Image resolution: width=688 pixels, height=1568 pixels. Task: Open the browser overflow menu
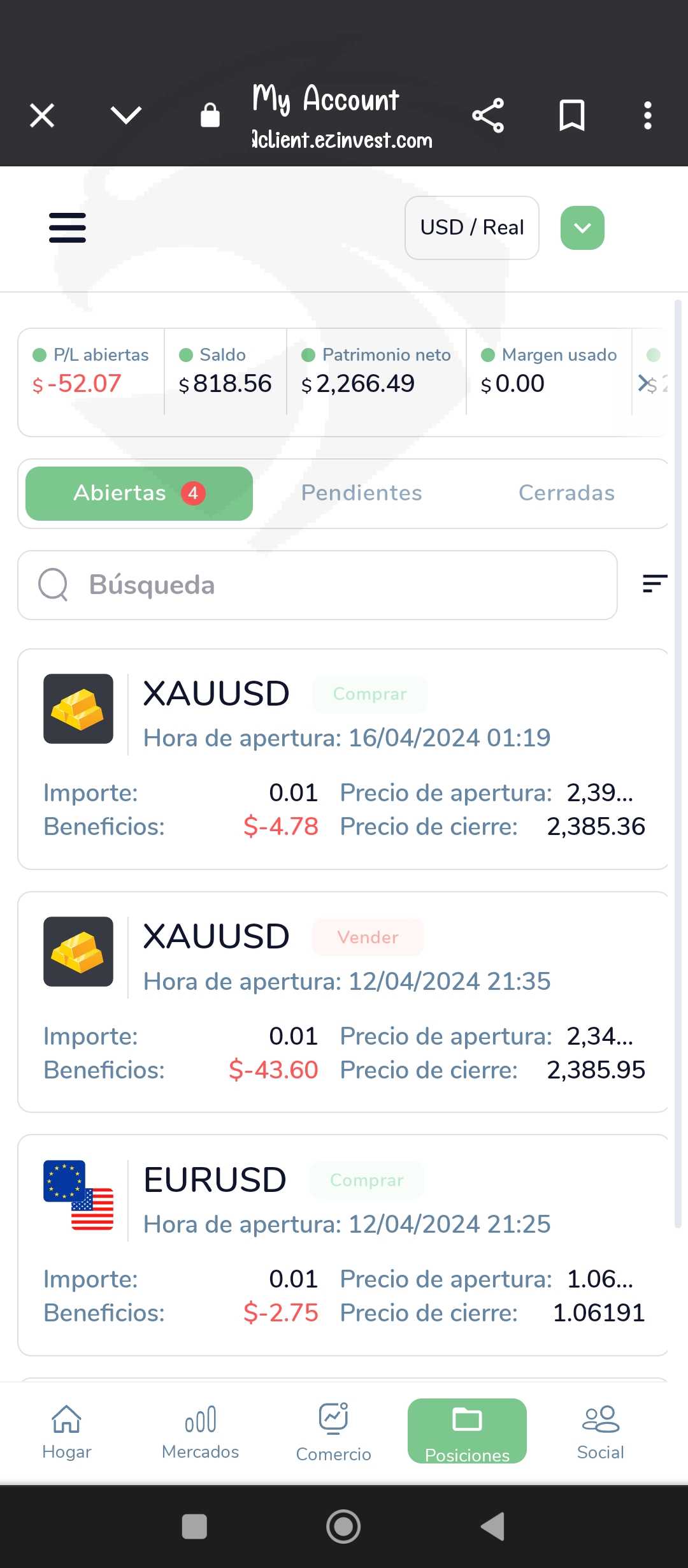(x=647, y=115)
